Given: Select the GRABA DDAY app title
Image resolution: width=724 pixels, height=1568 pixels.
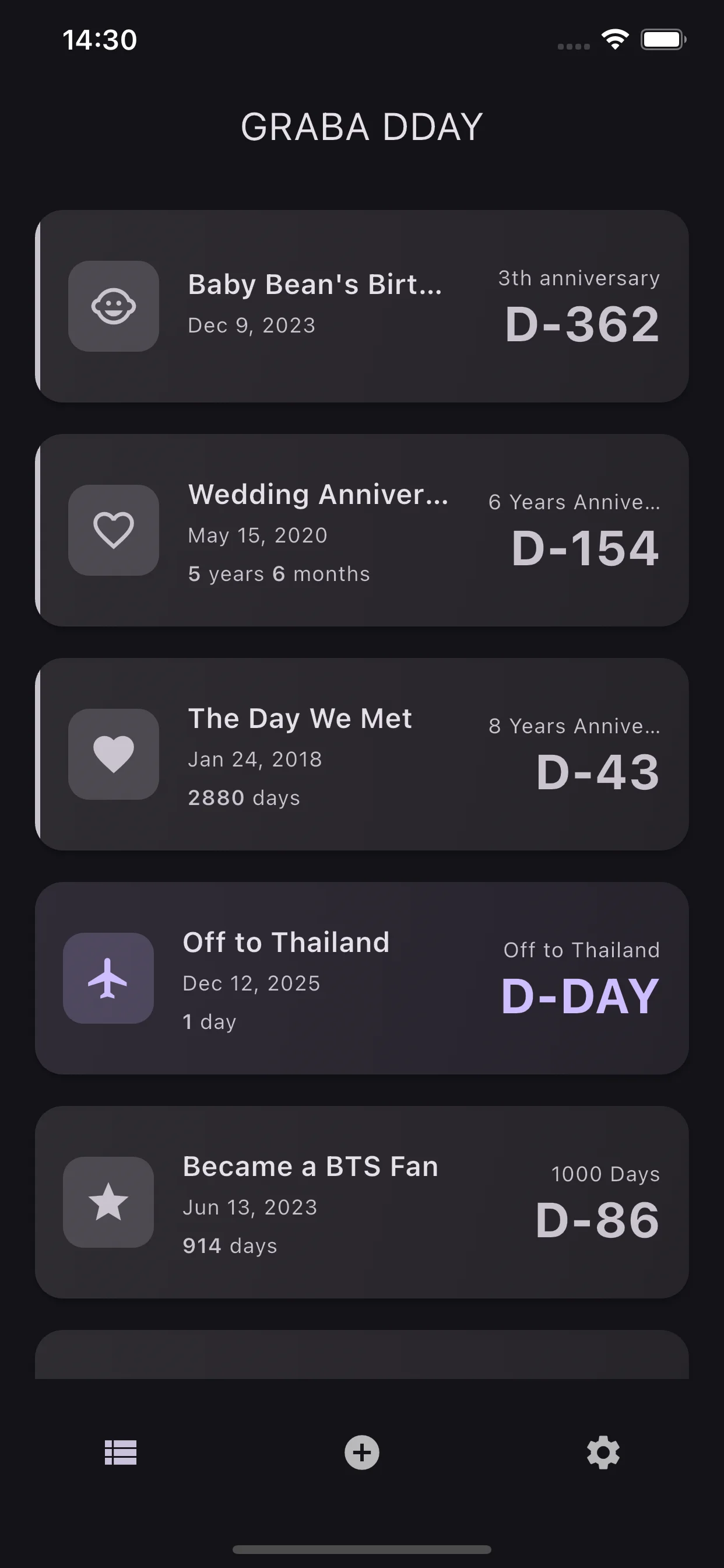Looking at the screenshot, I should click(x=361, y=126).
